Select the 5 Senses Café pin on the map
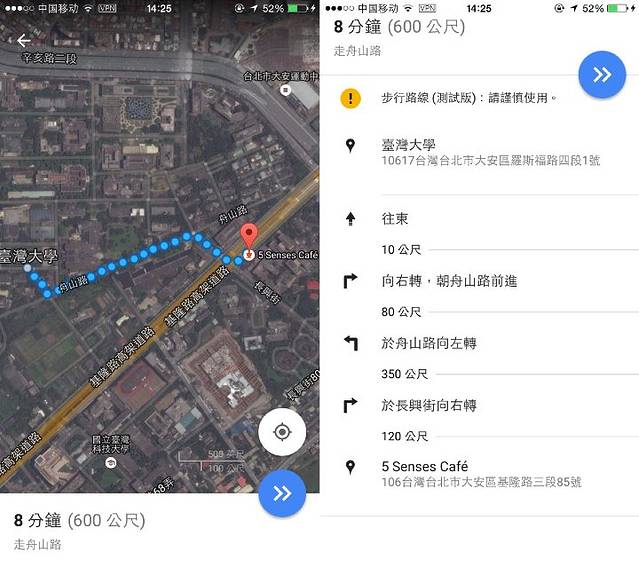 [249, 238]
